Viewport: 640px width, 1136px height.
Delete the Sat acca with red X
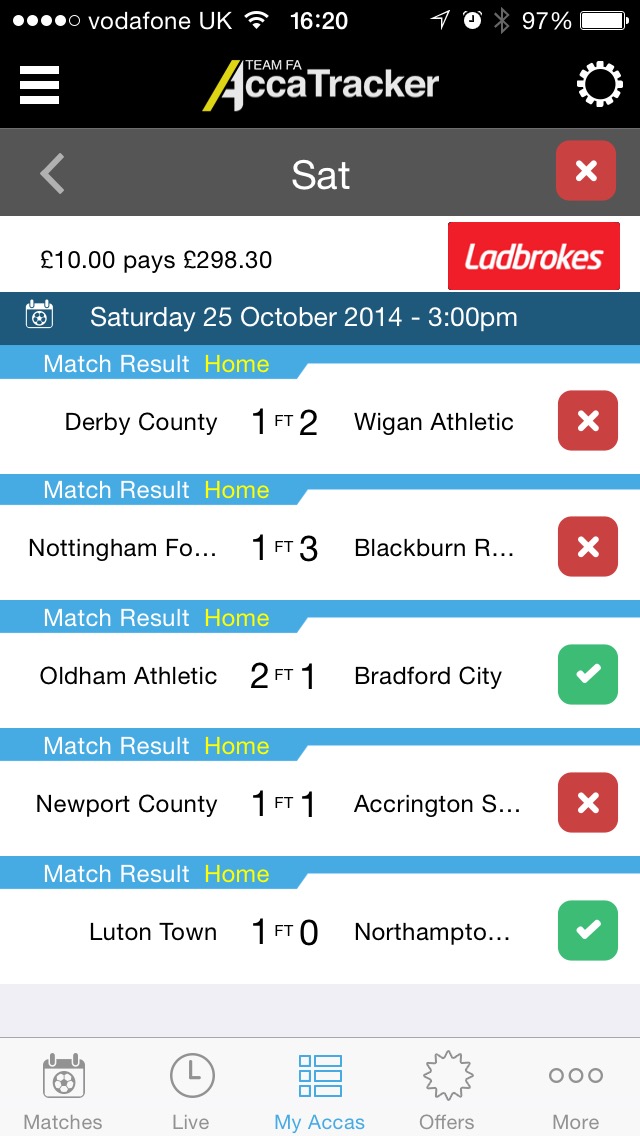tap(586, 171)
